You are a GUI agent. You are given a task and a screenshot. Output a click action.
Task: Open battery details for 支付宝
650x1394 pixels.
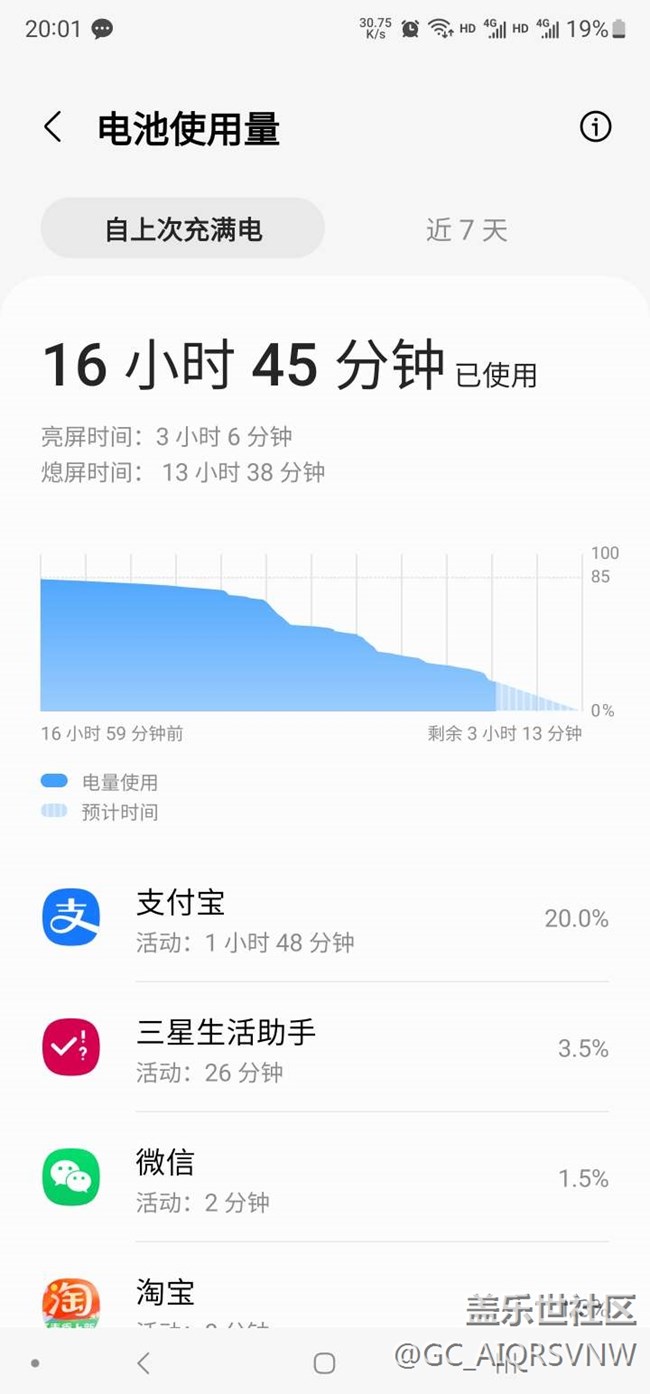325,918
